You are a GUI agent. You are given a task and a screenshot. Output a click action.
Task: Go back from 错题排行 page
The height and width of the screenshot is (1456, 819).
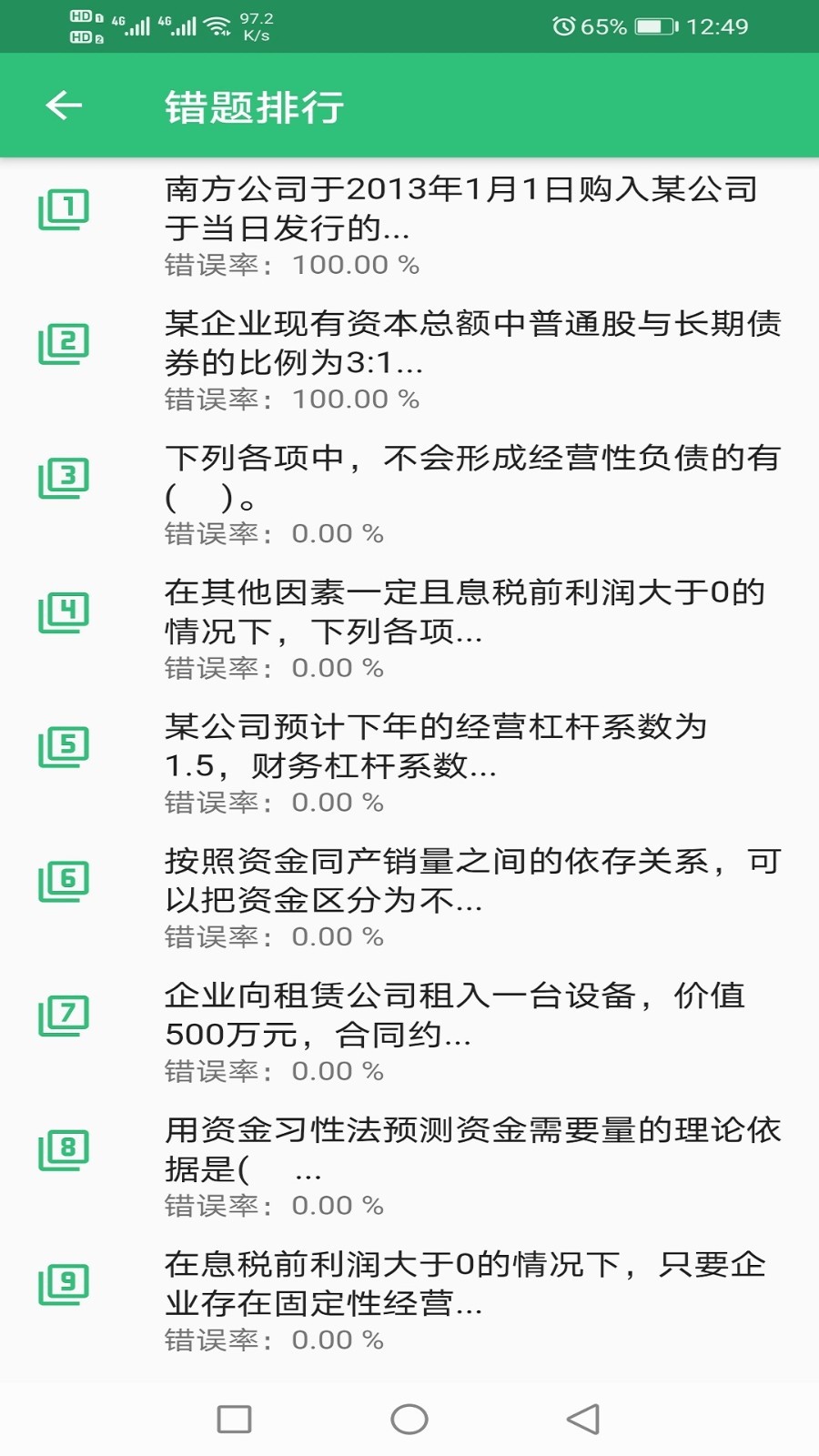click(64, 106)
